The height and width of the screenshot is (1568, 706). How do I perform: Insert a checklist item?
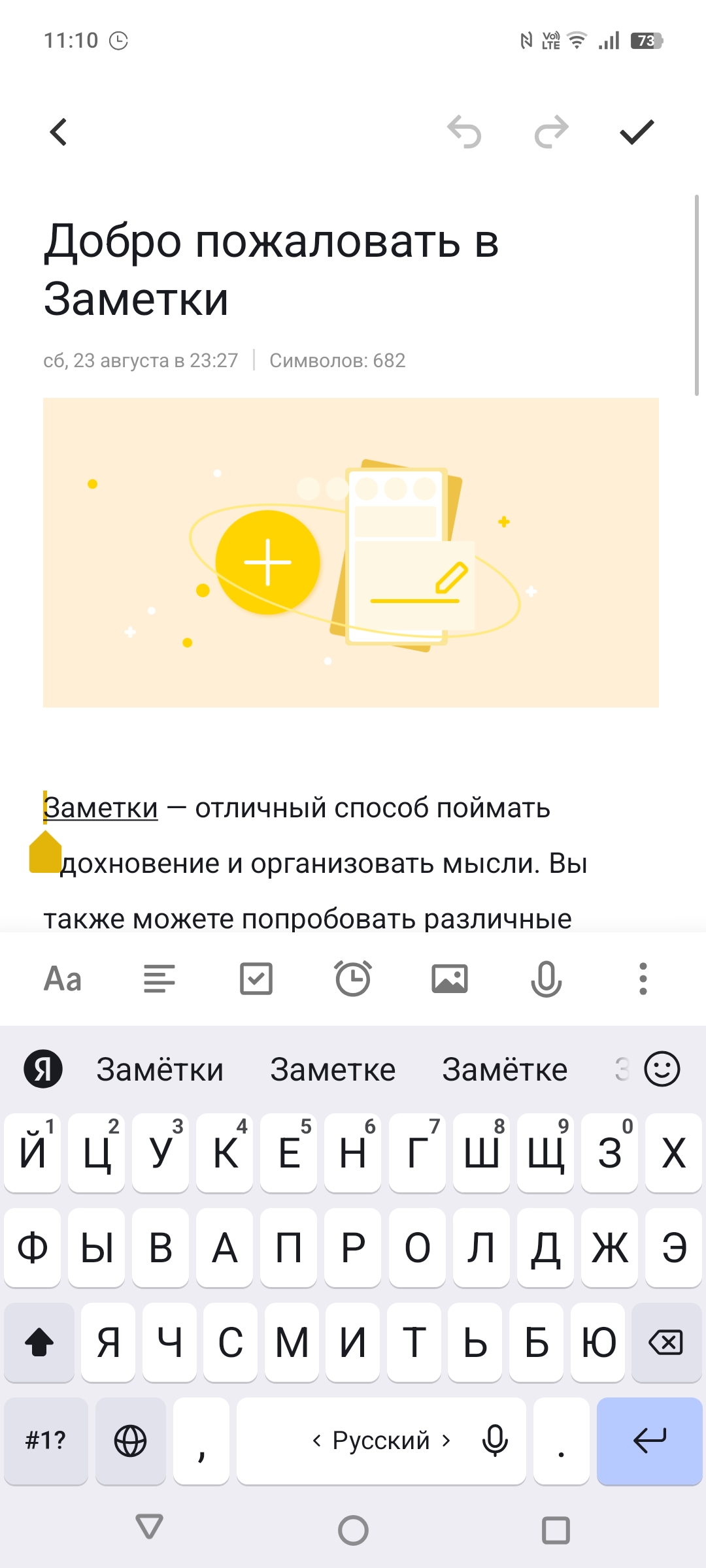click(256, 979)
